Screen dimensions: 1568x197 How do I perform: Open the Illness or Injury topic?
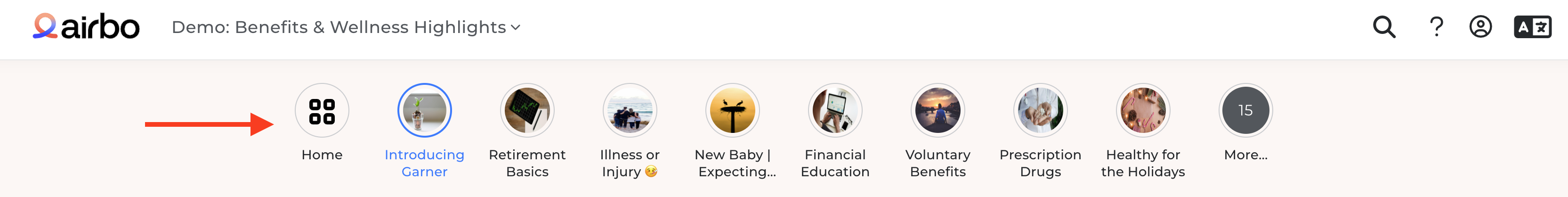pos(630,111)
